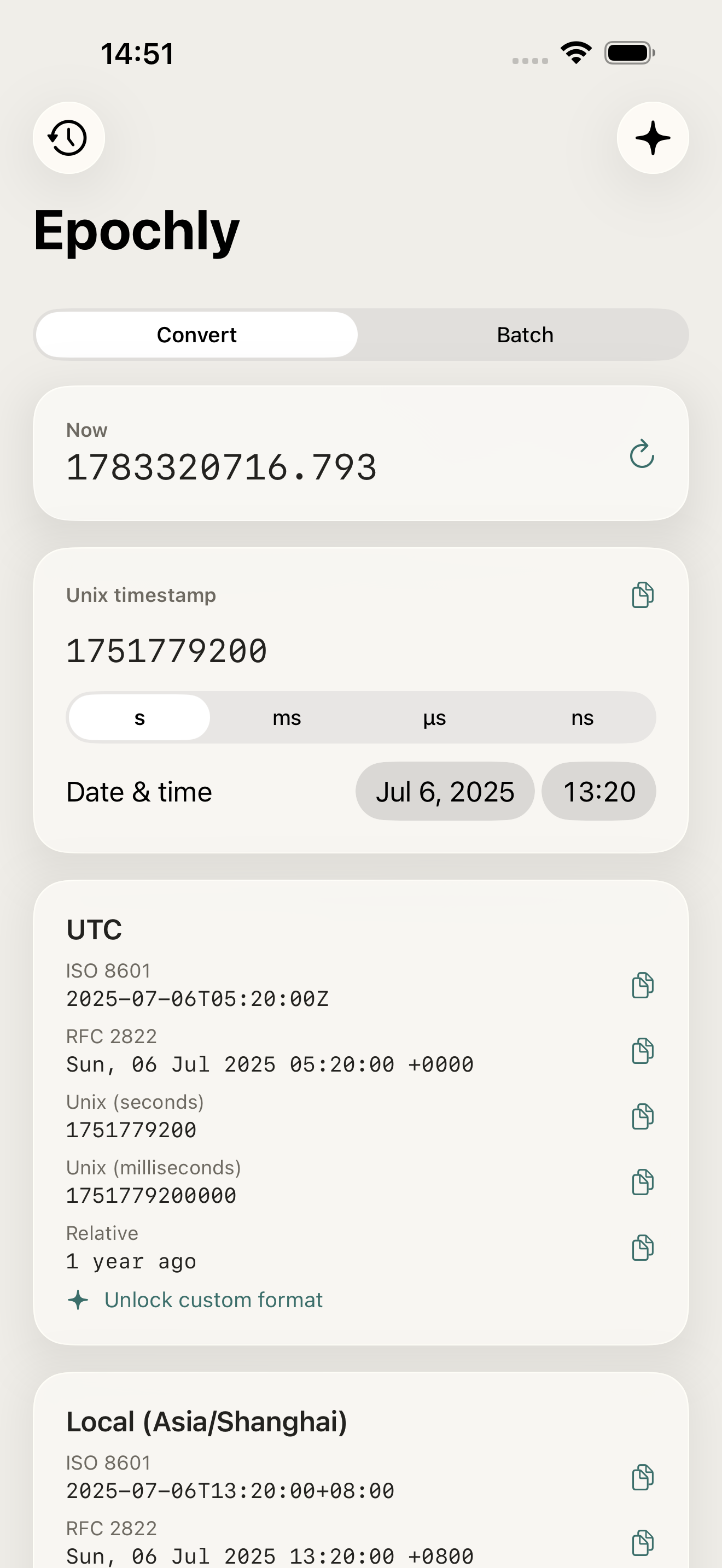722x1568 pixels.
Task: Copy the UTC RFC 2822 value
Action: click(x=642, y=1051)
